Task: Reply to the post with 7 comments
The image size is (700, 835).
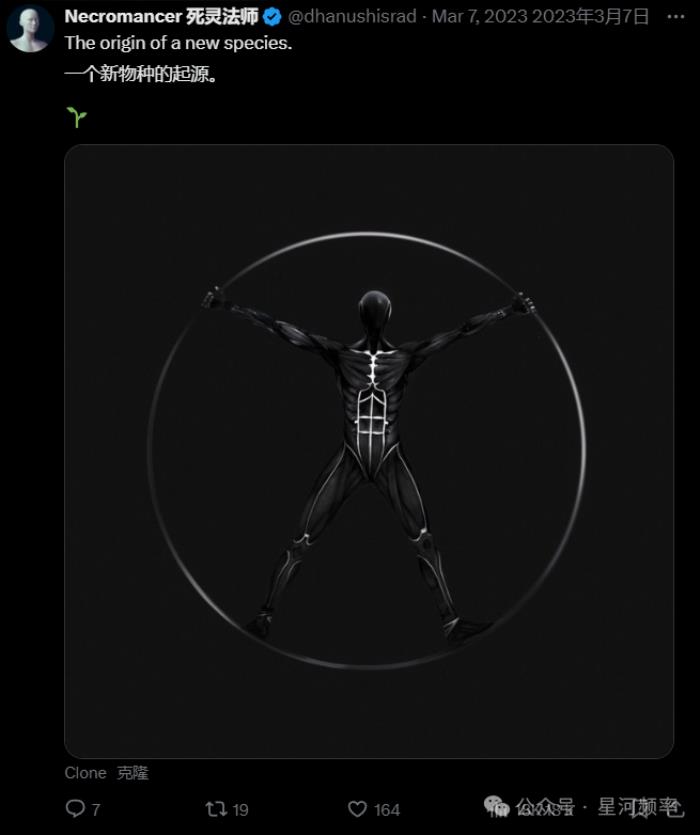Action: pos(76,808)
